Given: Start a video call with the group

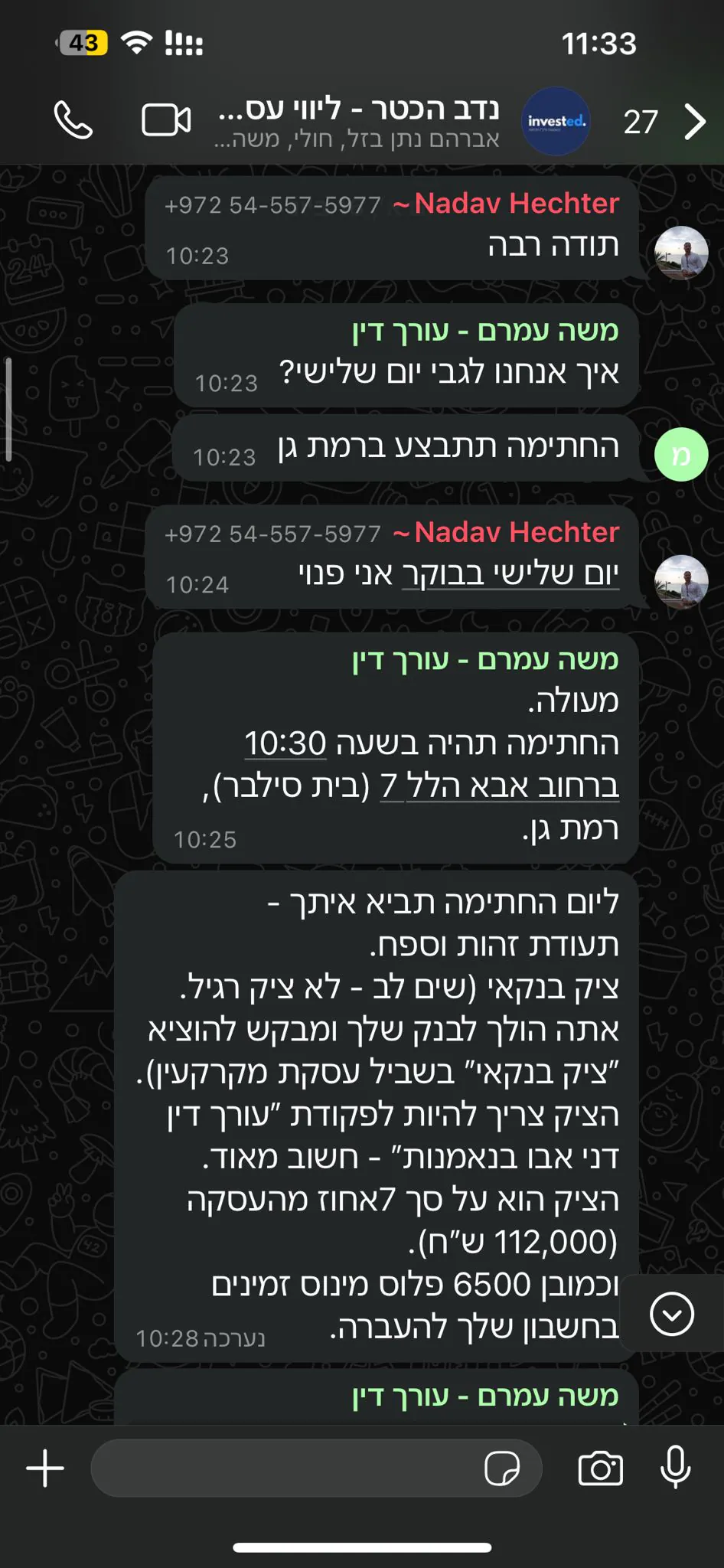Looking at the screenshot, I should coord(166,121).
